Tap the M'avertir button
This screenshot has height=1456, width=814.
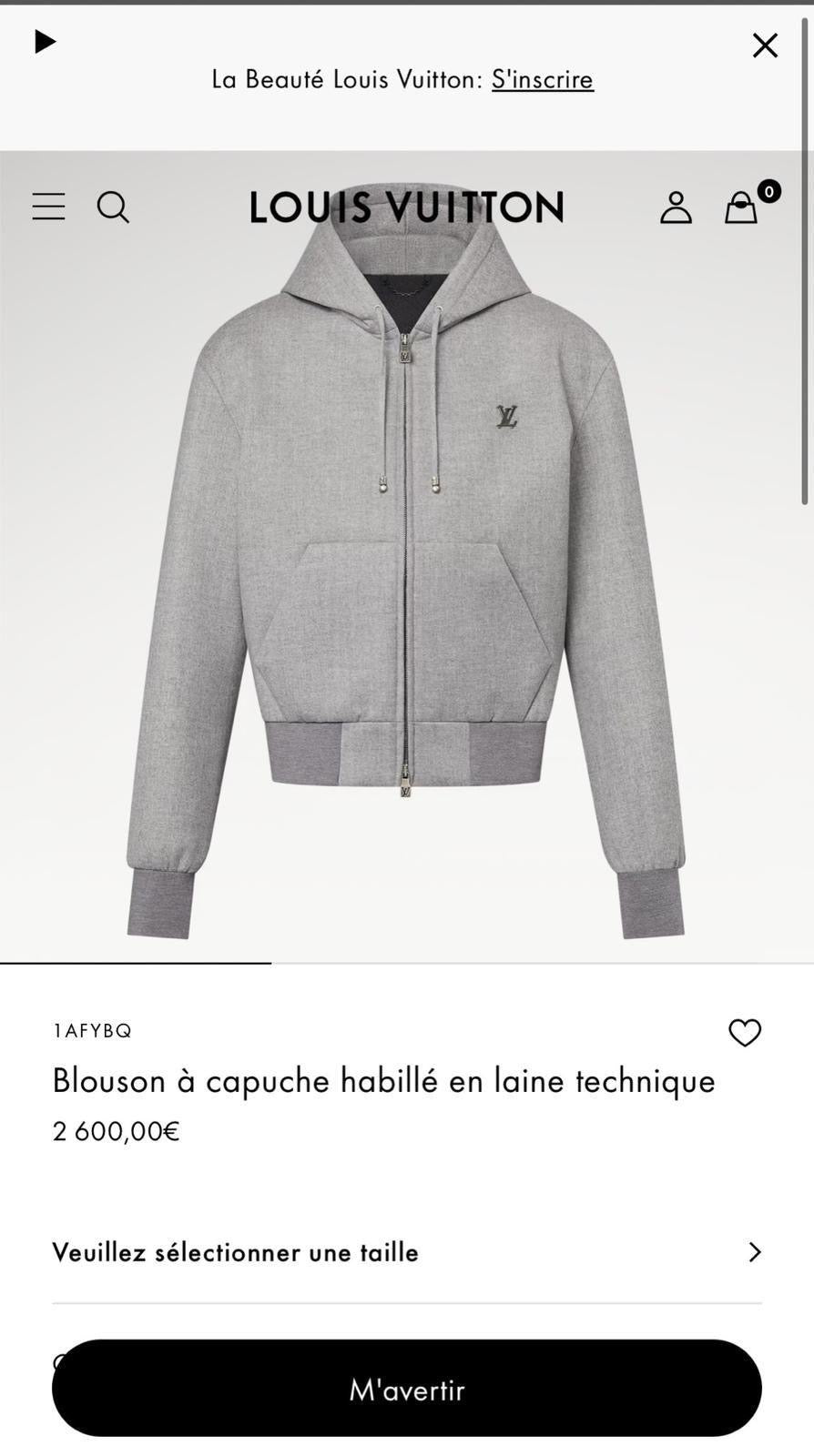click(x=406, y=1389)
